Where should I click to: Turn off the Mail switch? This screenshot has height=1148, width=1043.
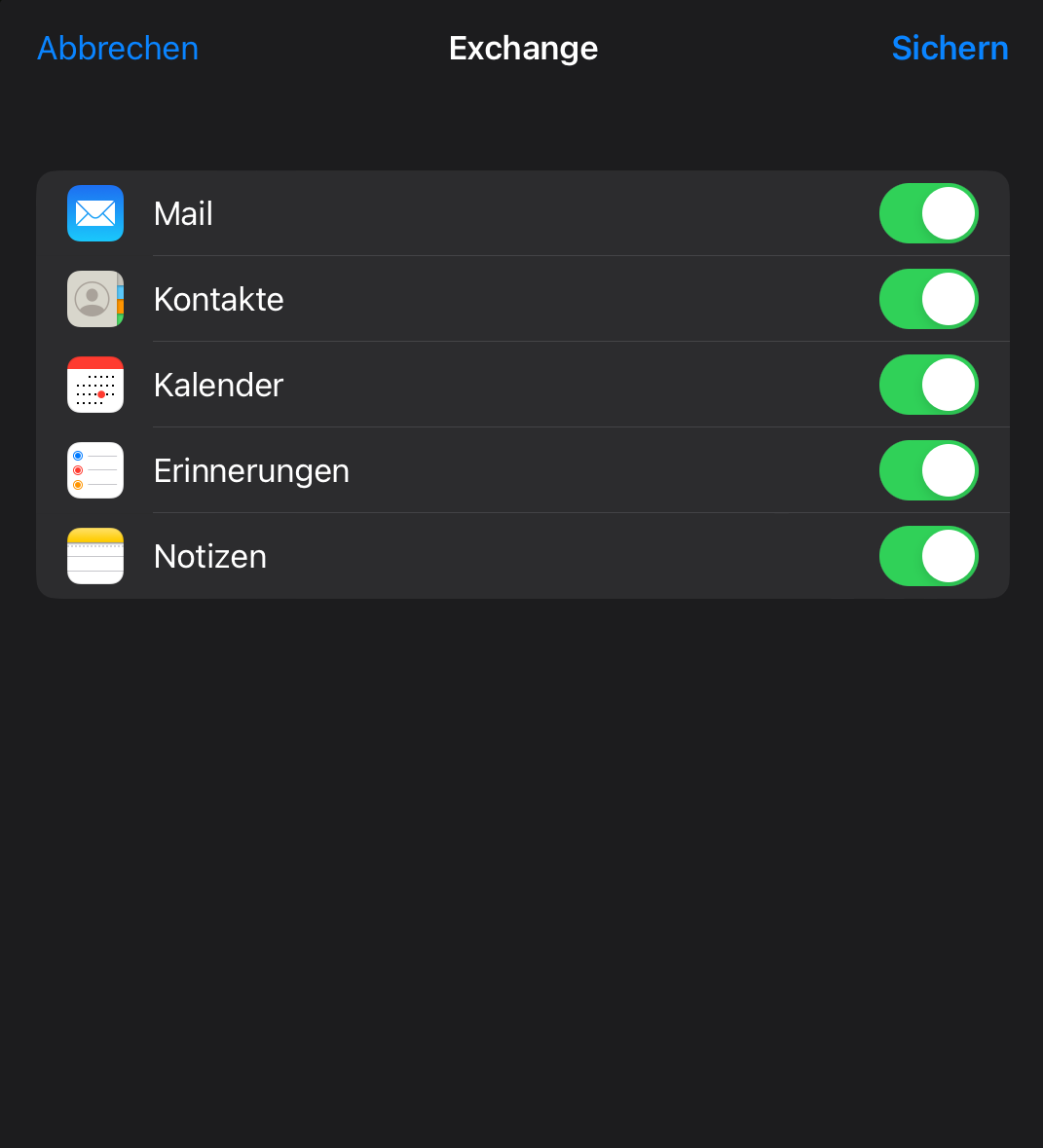(x=928, y=213)
